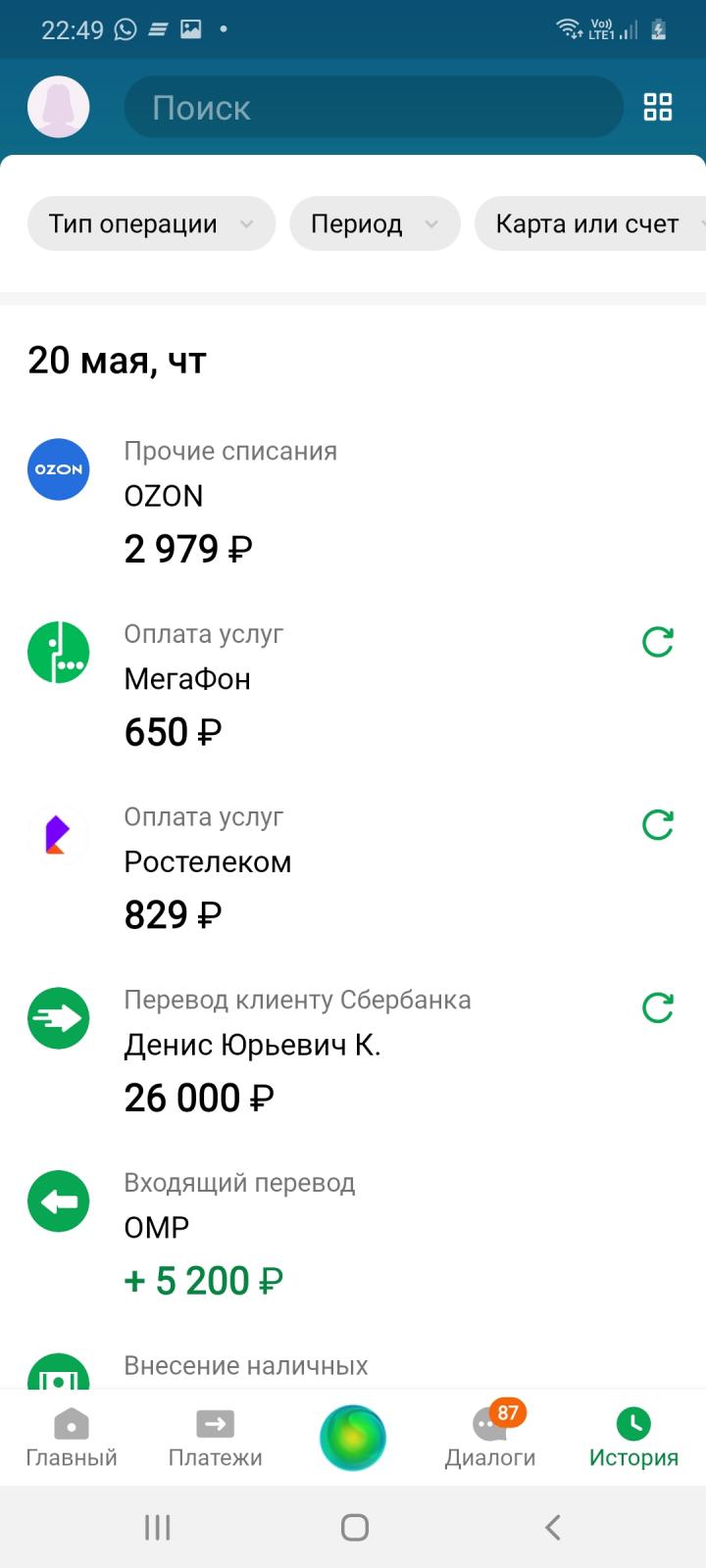
Task: Open the grid menu icon
Action: (658, 107)
